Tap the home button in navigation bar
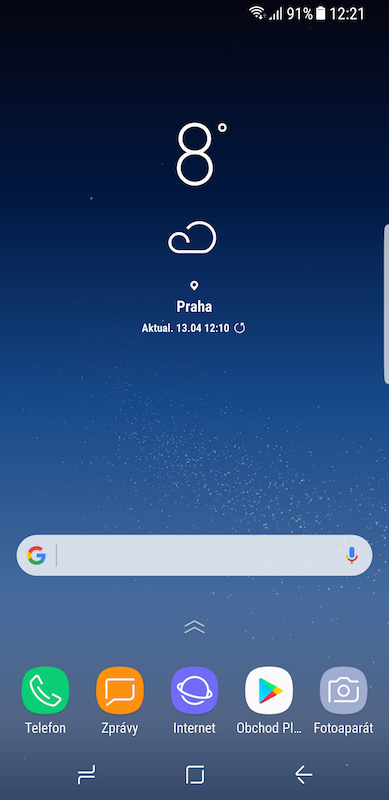Viewport: 389px width, 800px height. coord(194,775)
